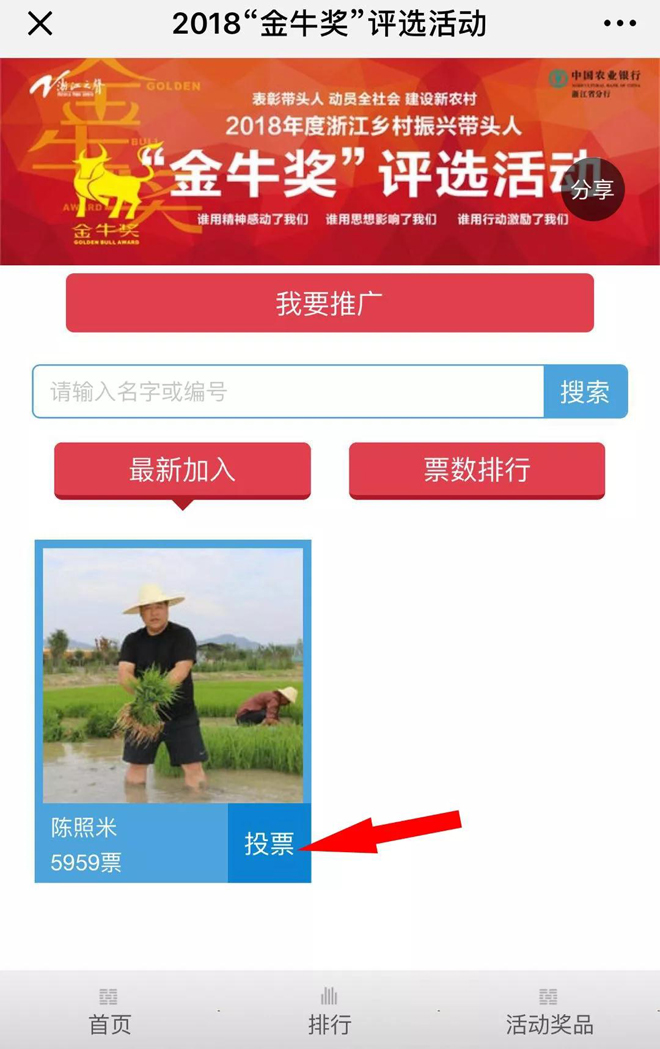Viewport: 660px width, 1049px height.
Task: Tap the 我要推广 button
Action: point(330,303)
